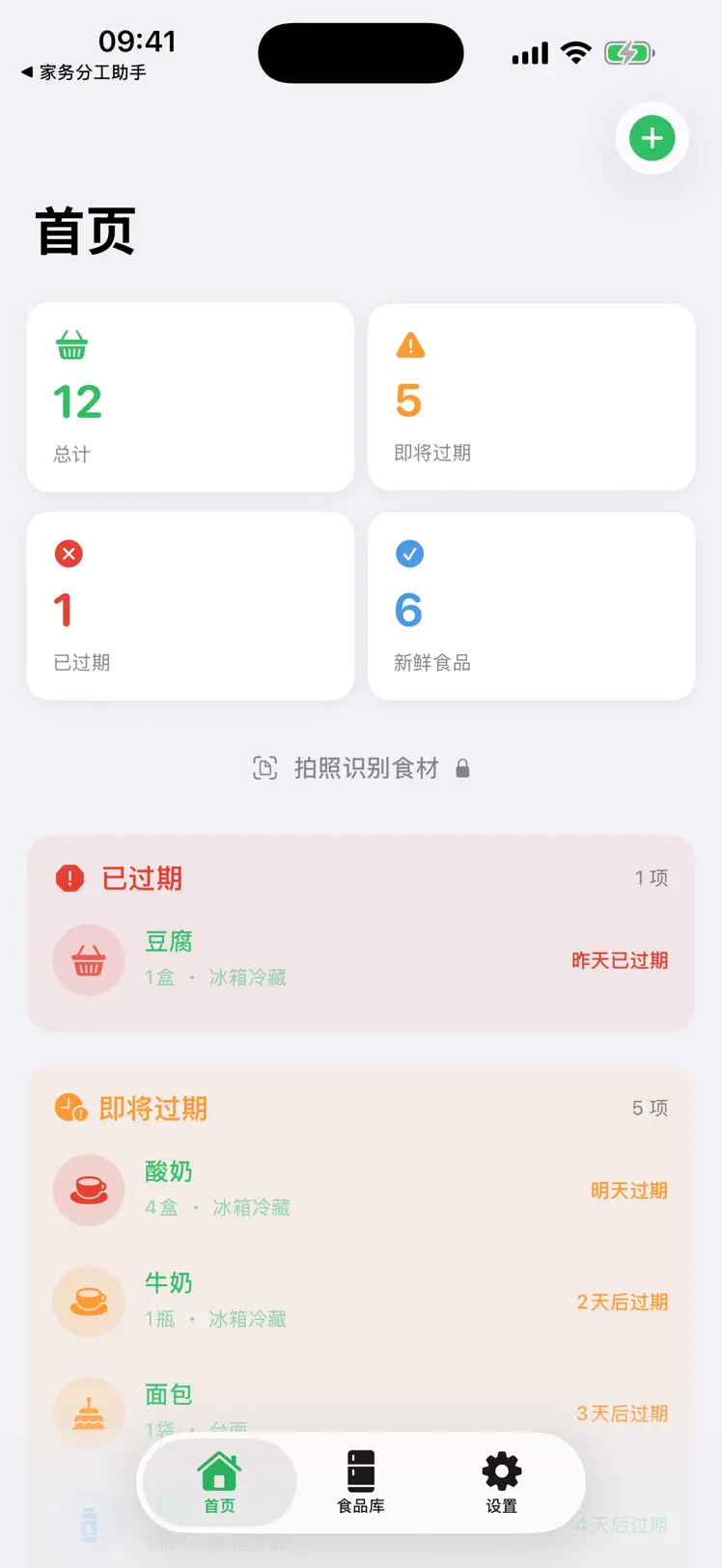The image size is (722, 1568).
Task: Tap the orange cup icon next to 牛奶
Action: (89, 1302)
